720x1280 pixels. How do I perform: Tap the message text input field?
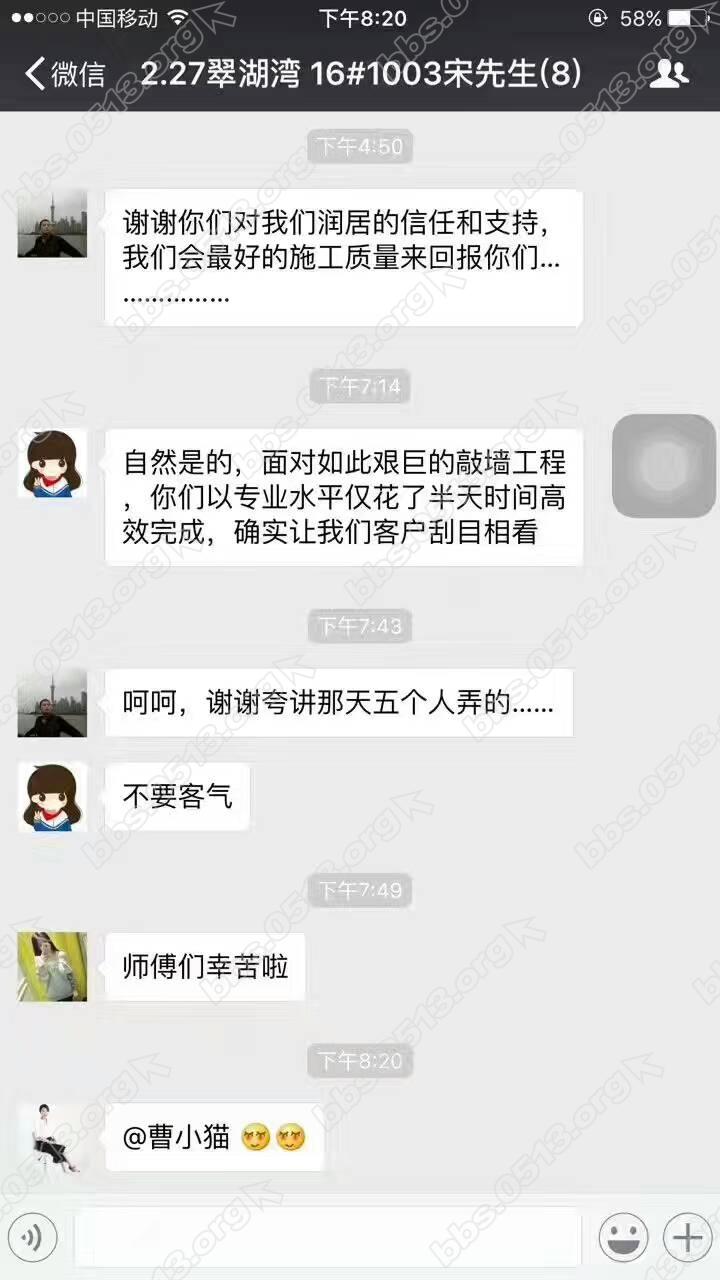[x=328, y=1239]
